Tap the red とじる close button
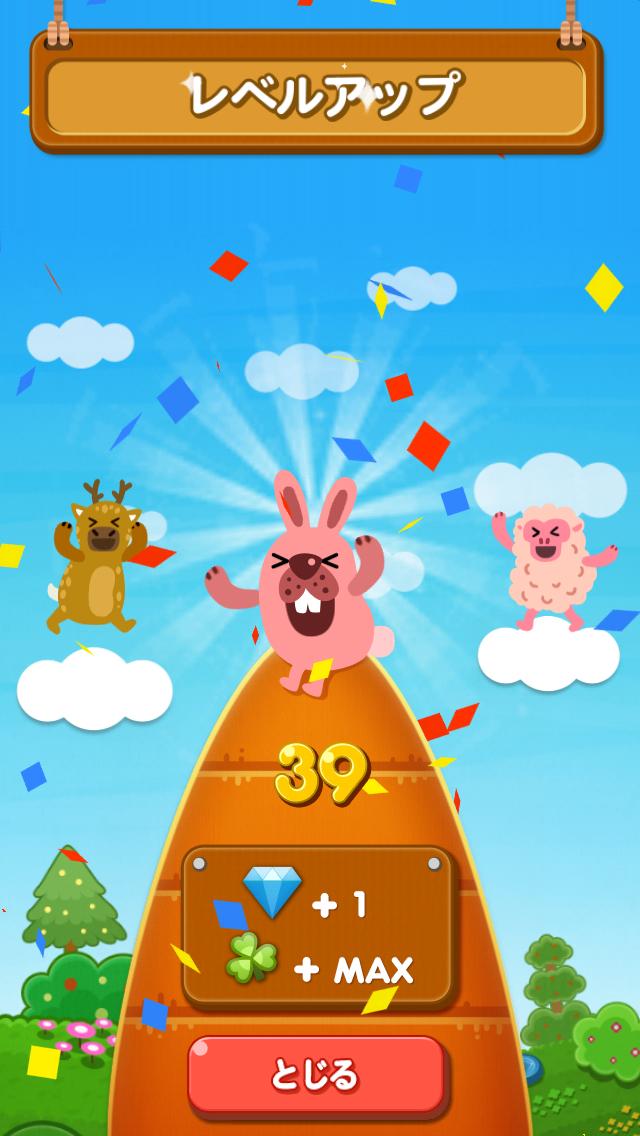 click(x=316, y=1075)
